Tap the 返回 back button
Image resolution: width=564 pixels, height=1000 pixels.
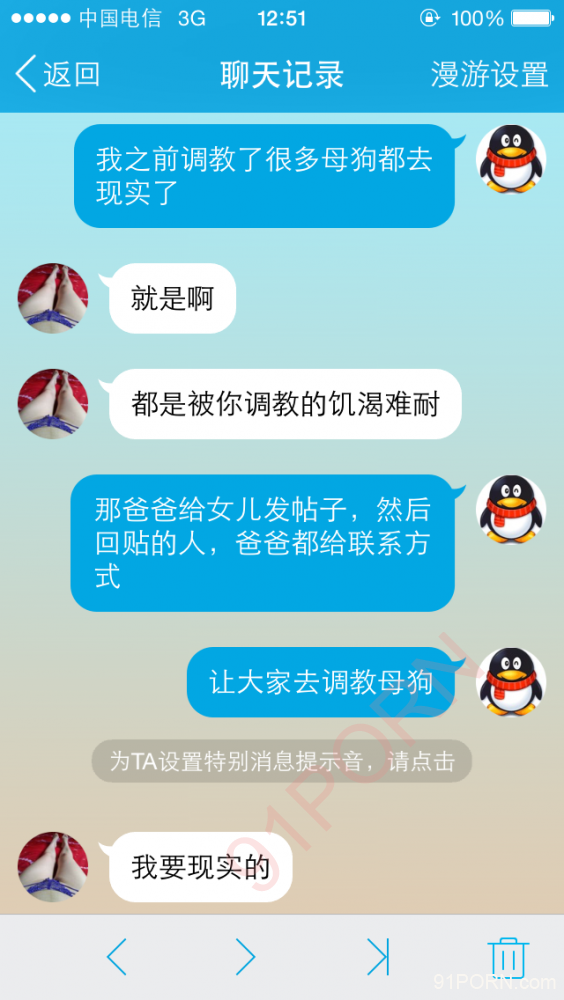[57, 75]
